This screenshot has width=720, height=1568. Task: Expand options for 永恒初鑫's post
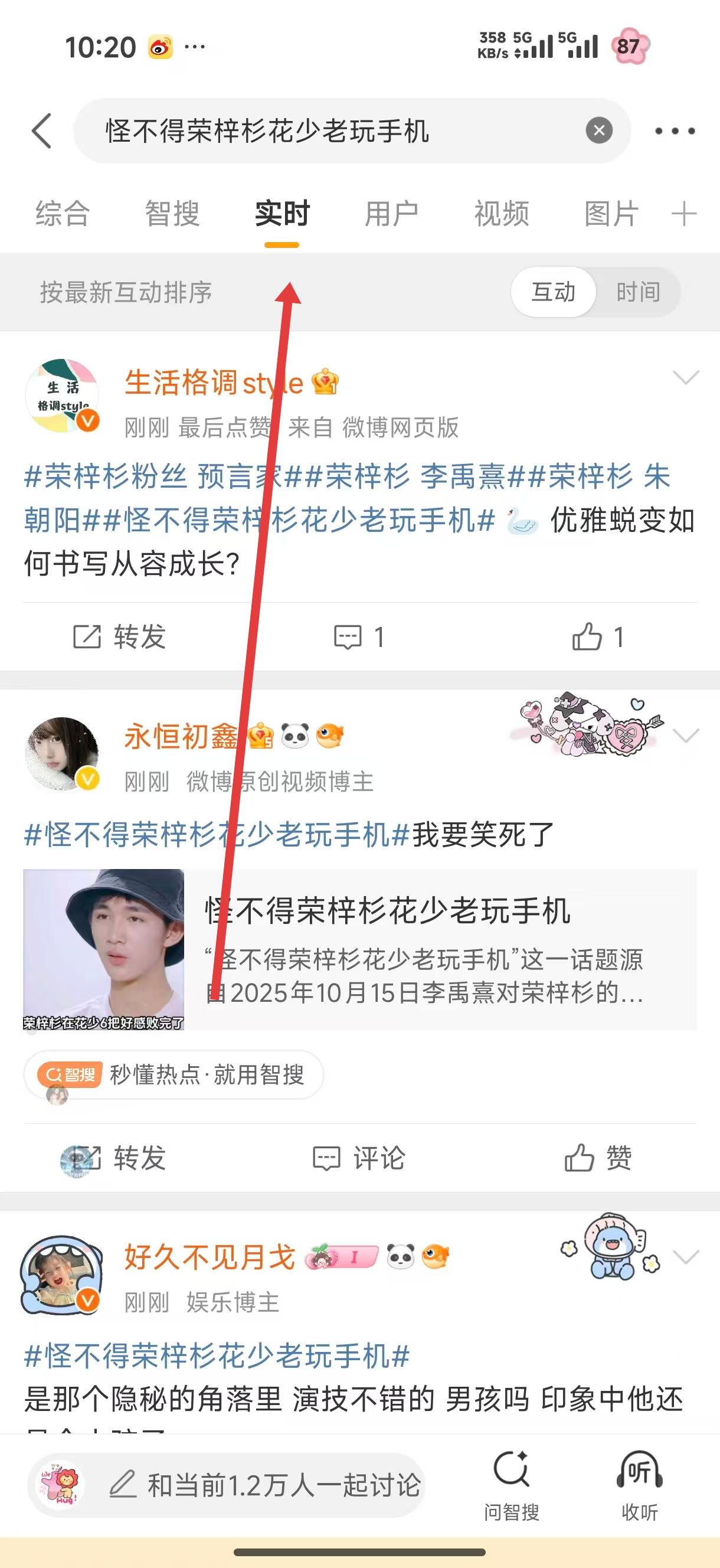(686, 736)
